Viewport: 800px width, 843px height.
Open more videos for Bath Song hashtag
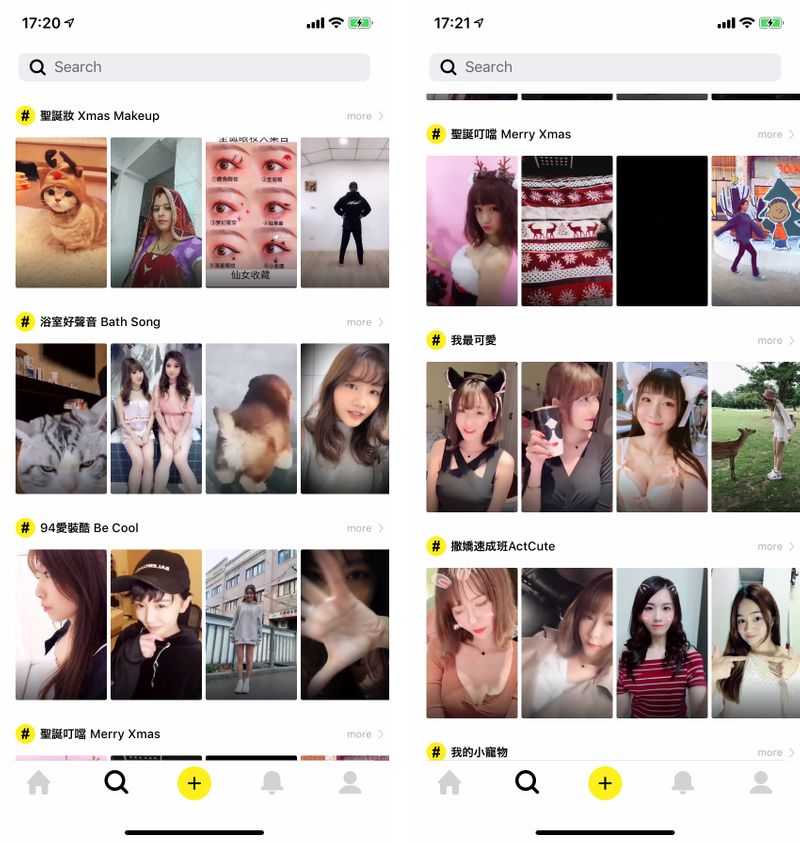(x=365, y=322)
